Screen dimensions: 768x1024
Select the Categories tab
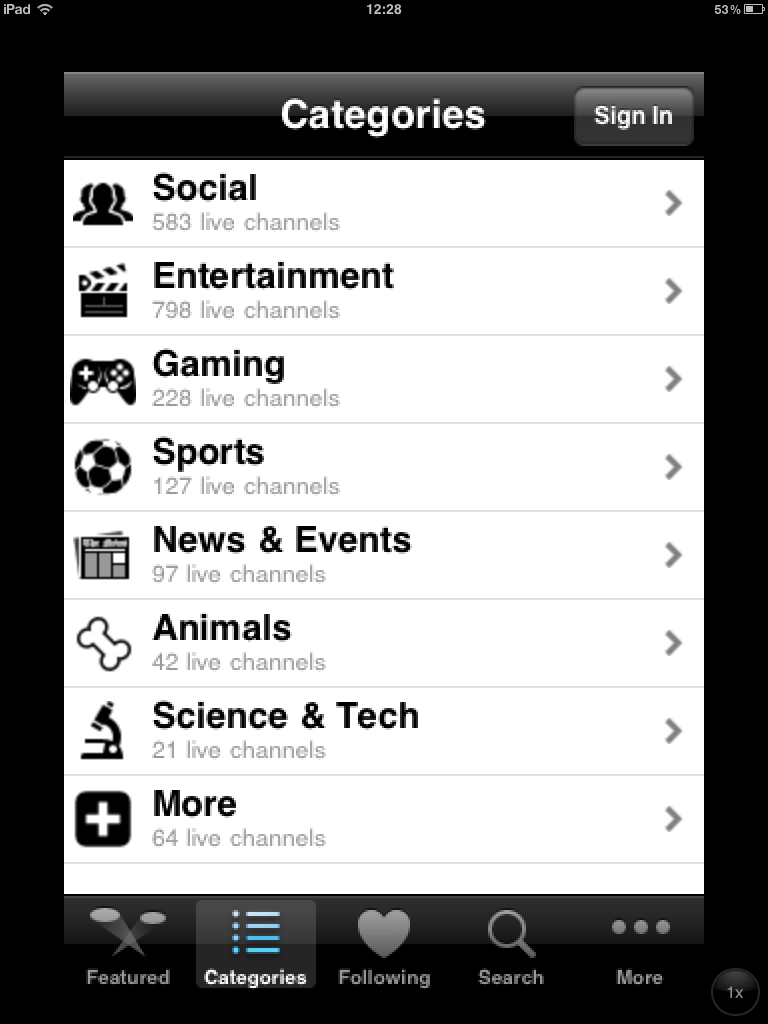point(255,946)
